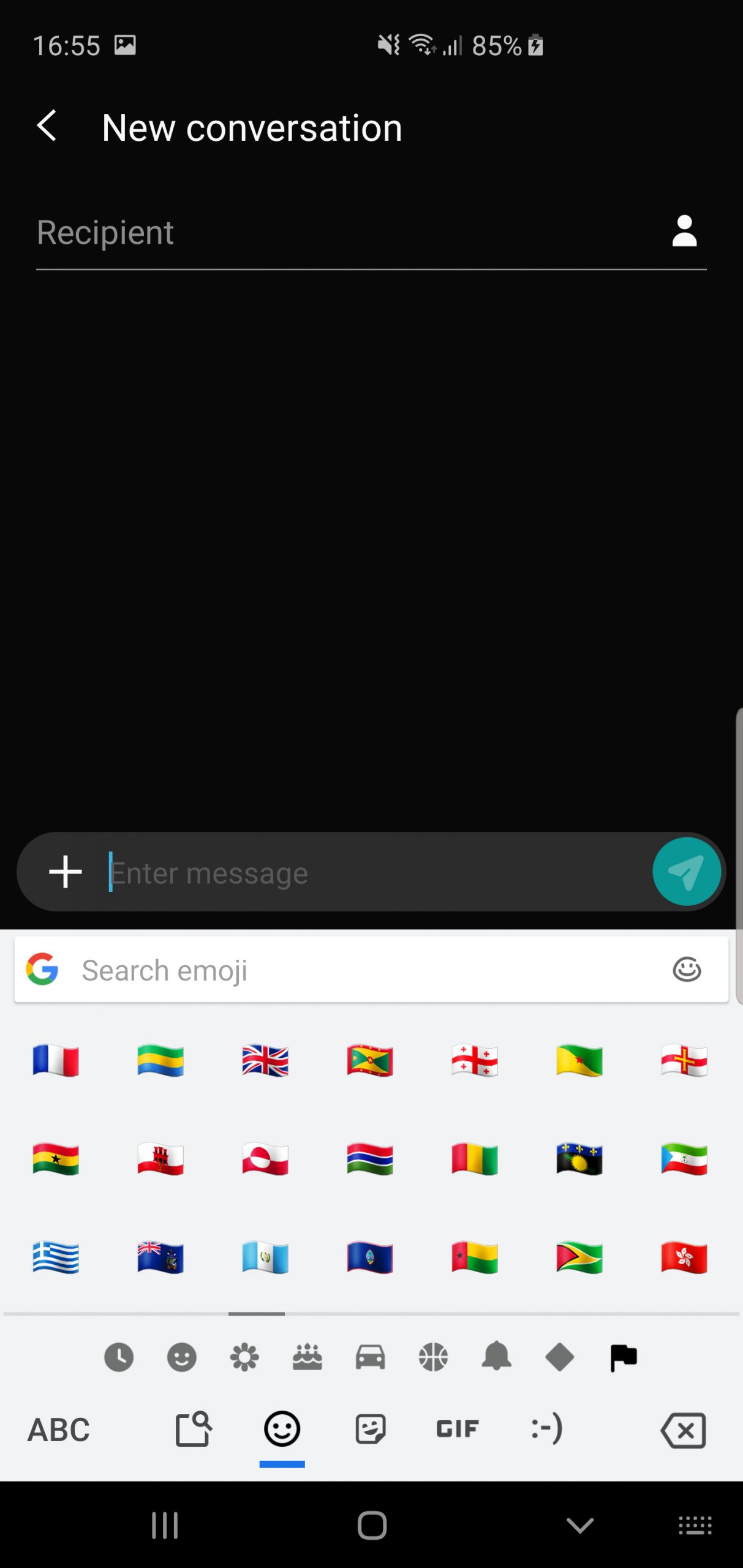This screenshot has width=743, height=1568.
Task: Insert the France flag emoji
Action: (x=56, y=1061)
